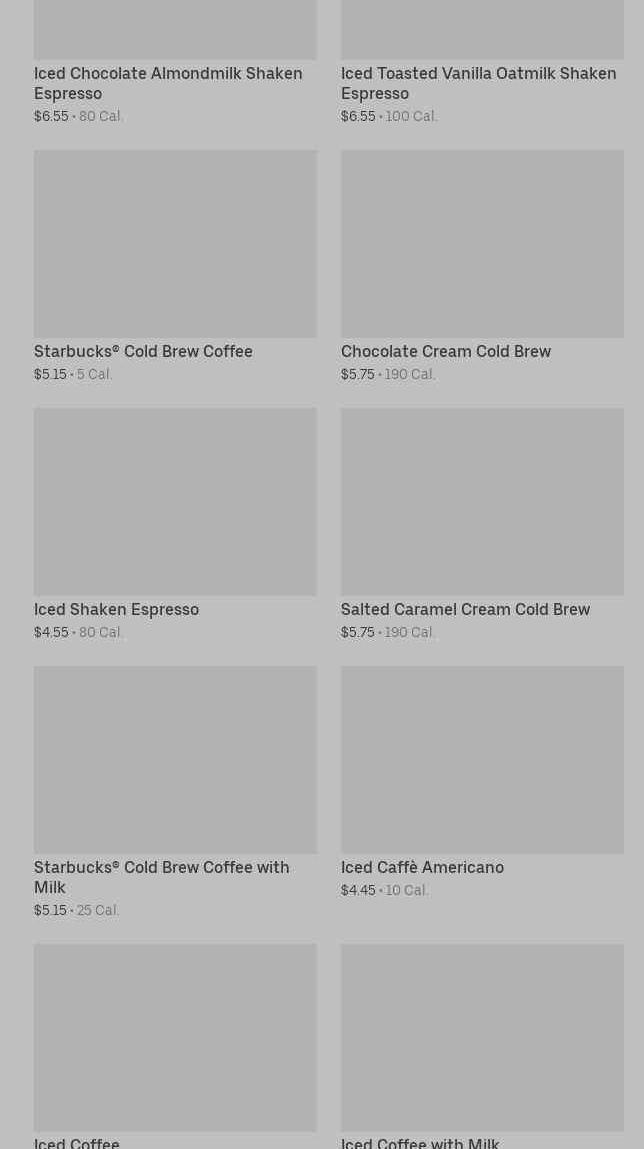View Iced Coffee with Milk
Image resolution: width=644 pixels, height=1149 pixels.
pos(482,1046)
